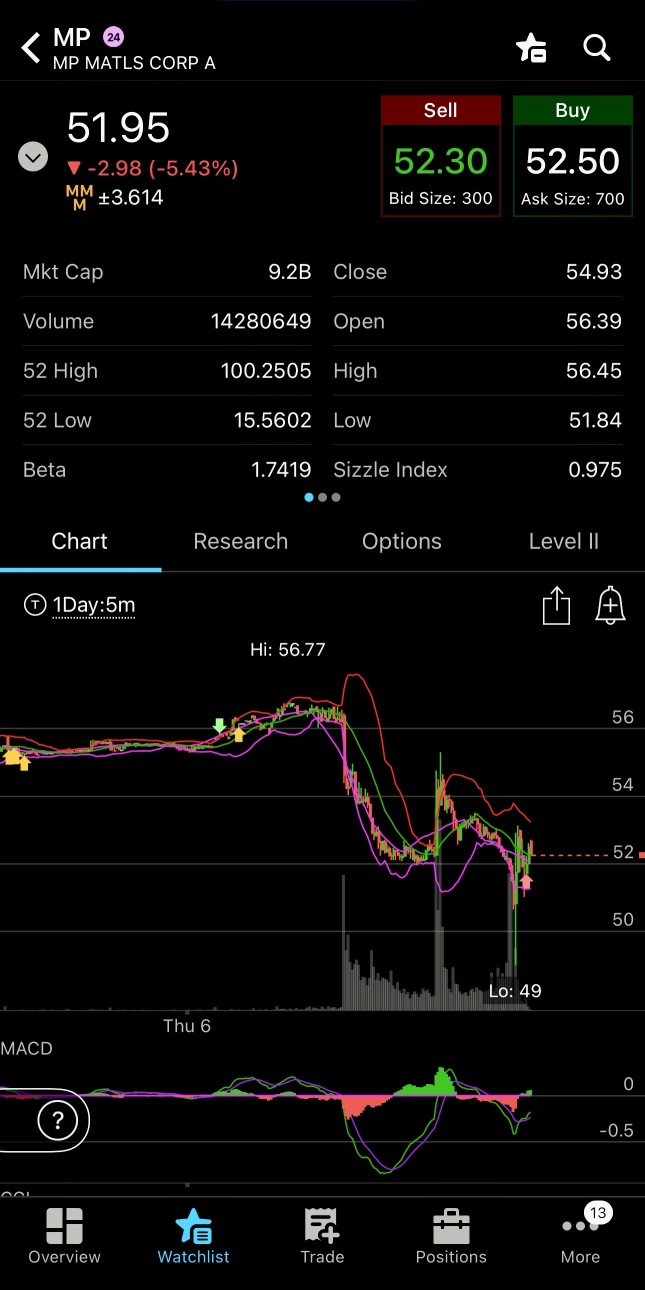Select the Chart tab
The image size is (645, 1290).
(x=79, y=541)
